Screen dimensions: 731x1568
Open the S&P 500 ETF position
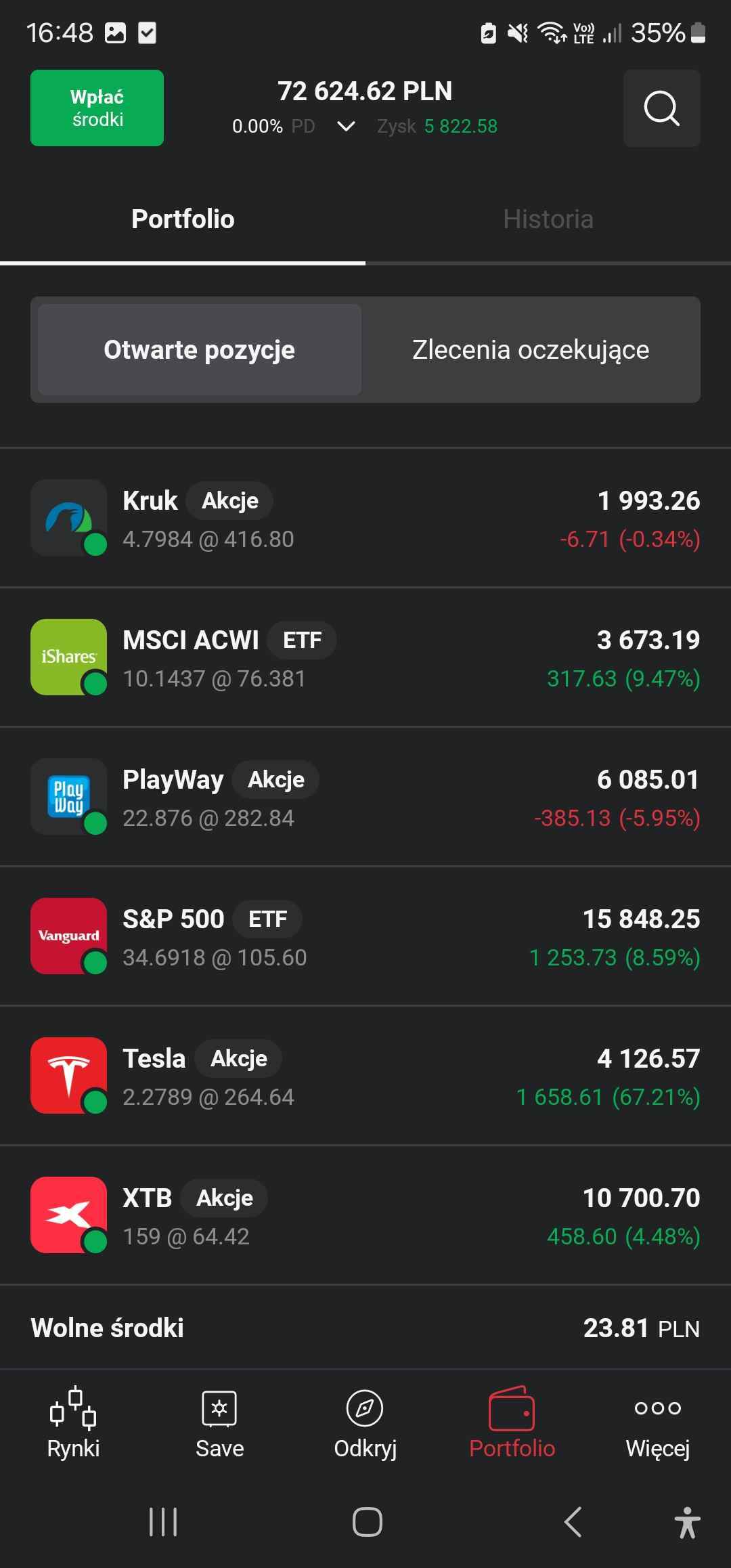(x=365, y=937)
